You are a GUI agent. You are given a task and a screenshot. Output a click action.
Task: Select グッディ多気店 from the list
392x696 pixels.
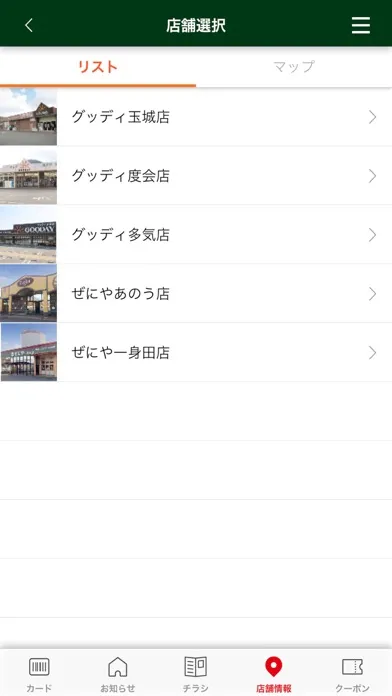coord(196,235)
